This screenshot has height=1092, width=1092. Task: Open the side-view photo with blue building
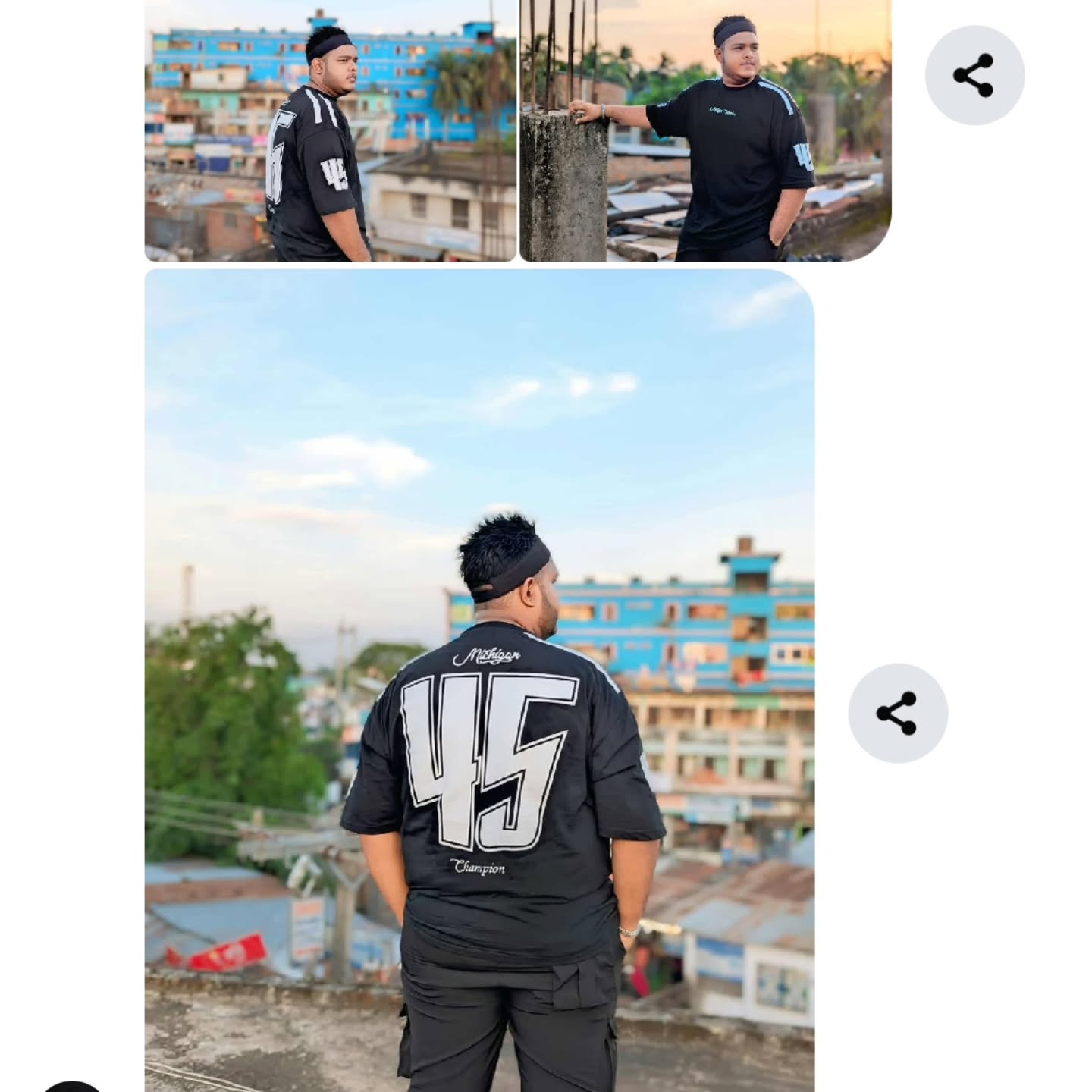coord(330,130)
